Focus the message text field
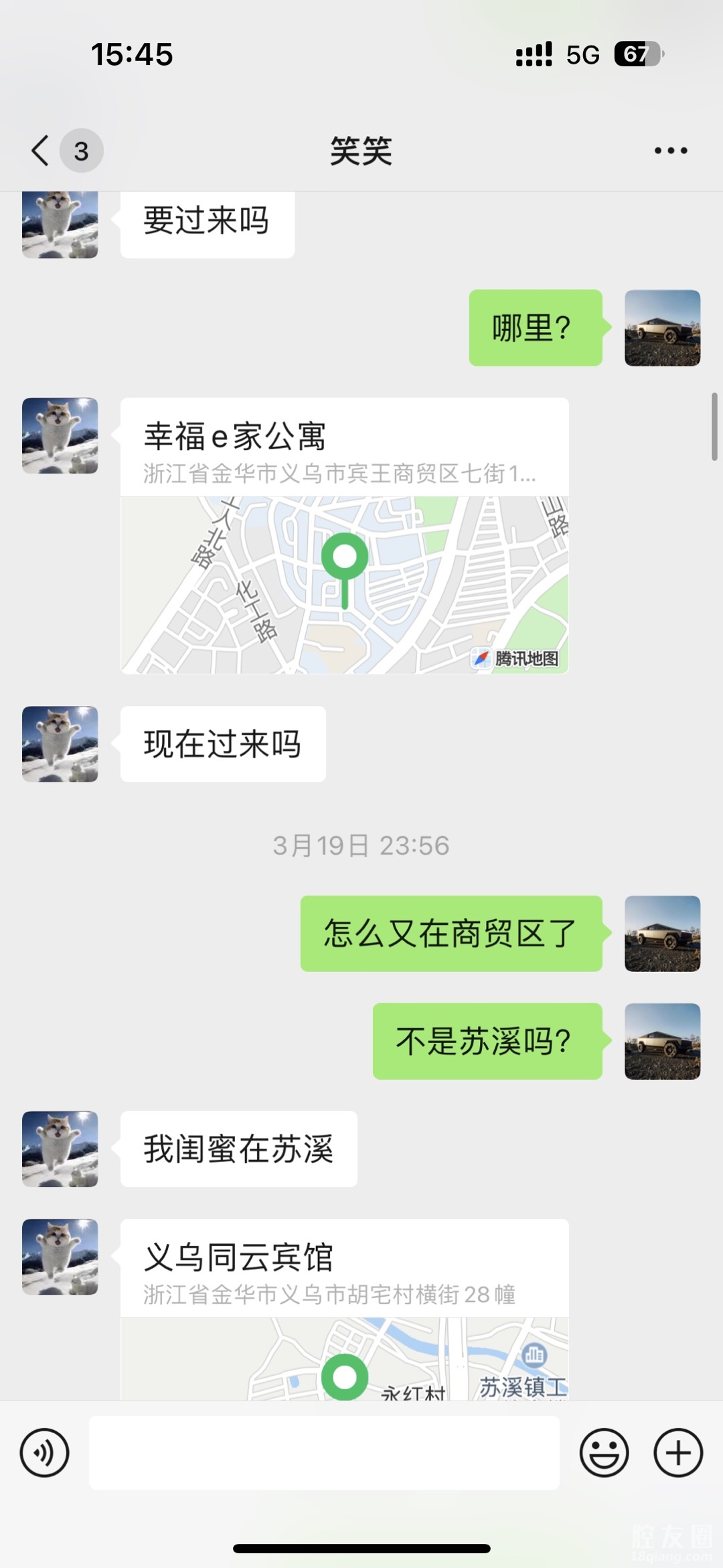723x1568 pixels. coord(324,1453)
